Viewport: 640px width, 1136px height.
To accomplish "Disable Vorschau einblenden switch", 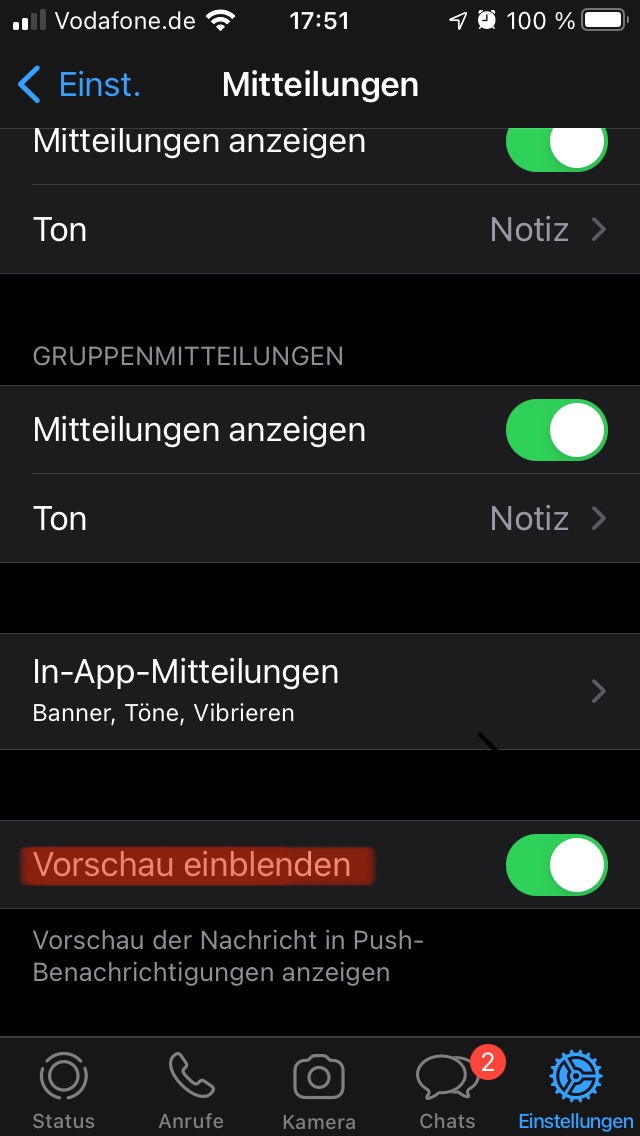I will pyautogui.click(x=556, y=865).
